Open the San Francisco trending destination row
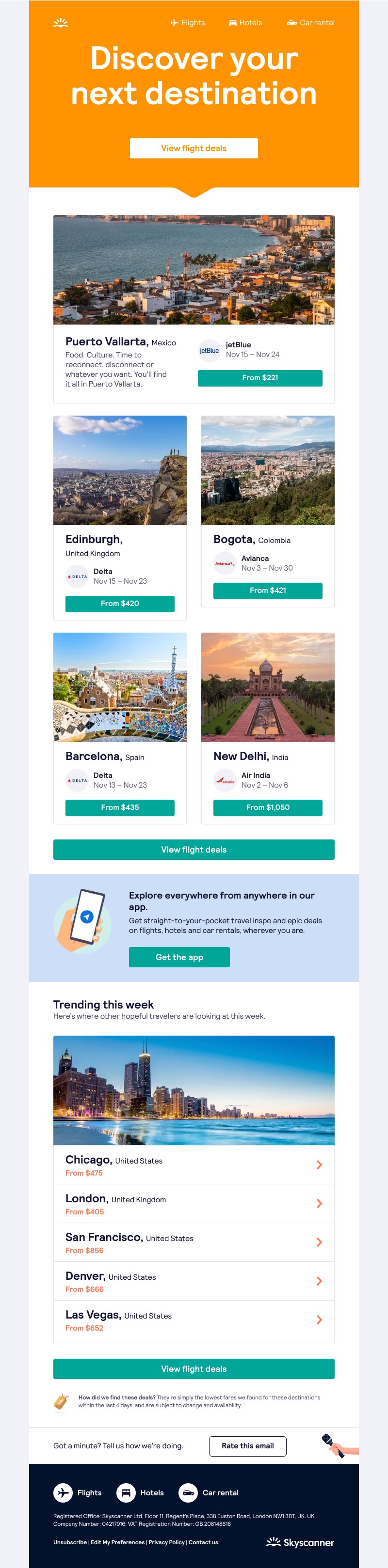388x1568 pixels. [194, 1243]
